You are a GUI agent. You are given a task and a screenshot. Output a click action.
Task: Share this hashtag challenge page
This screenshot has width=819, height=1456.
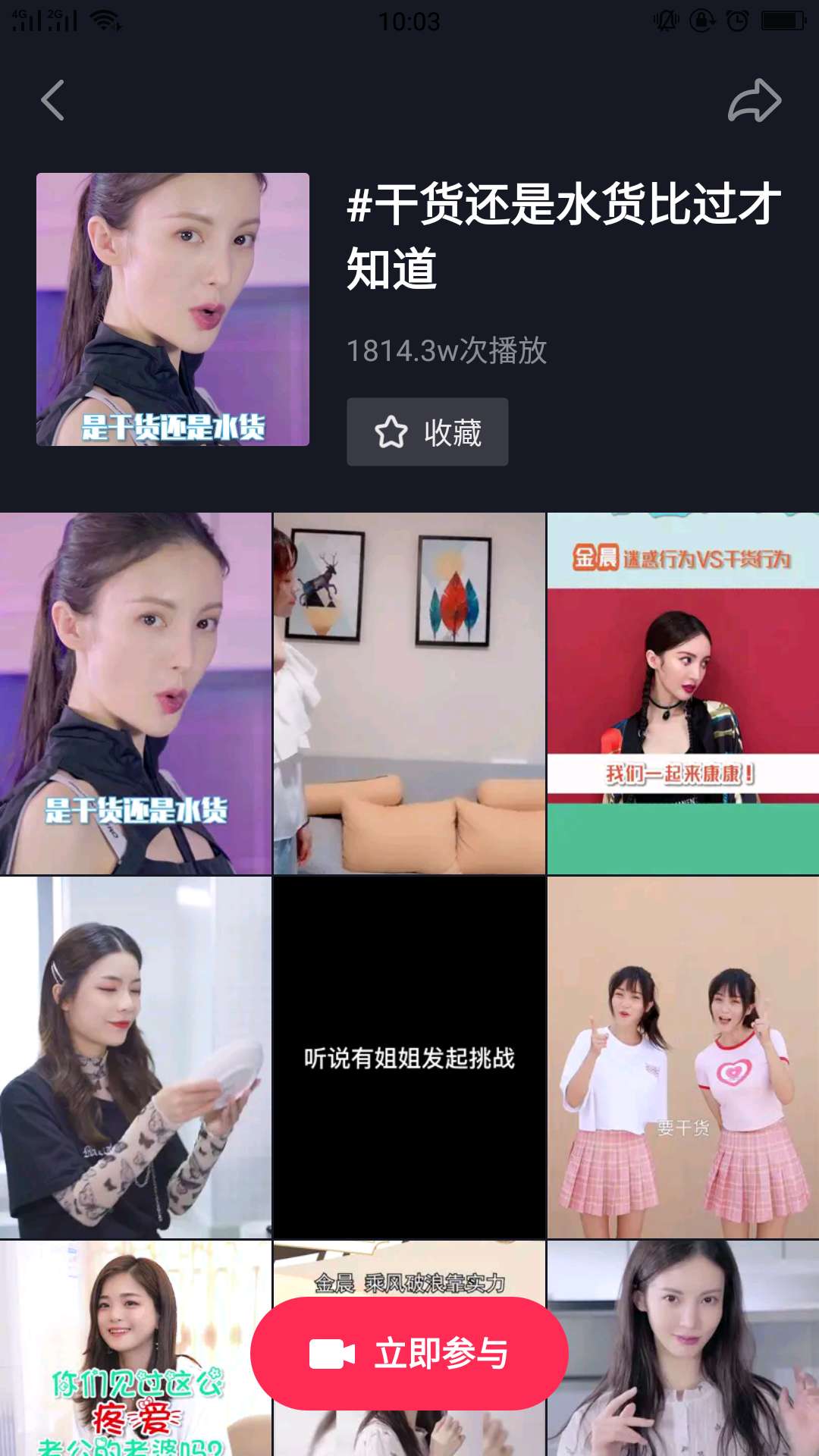(x=754, y=100)
